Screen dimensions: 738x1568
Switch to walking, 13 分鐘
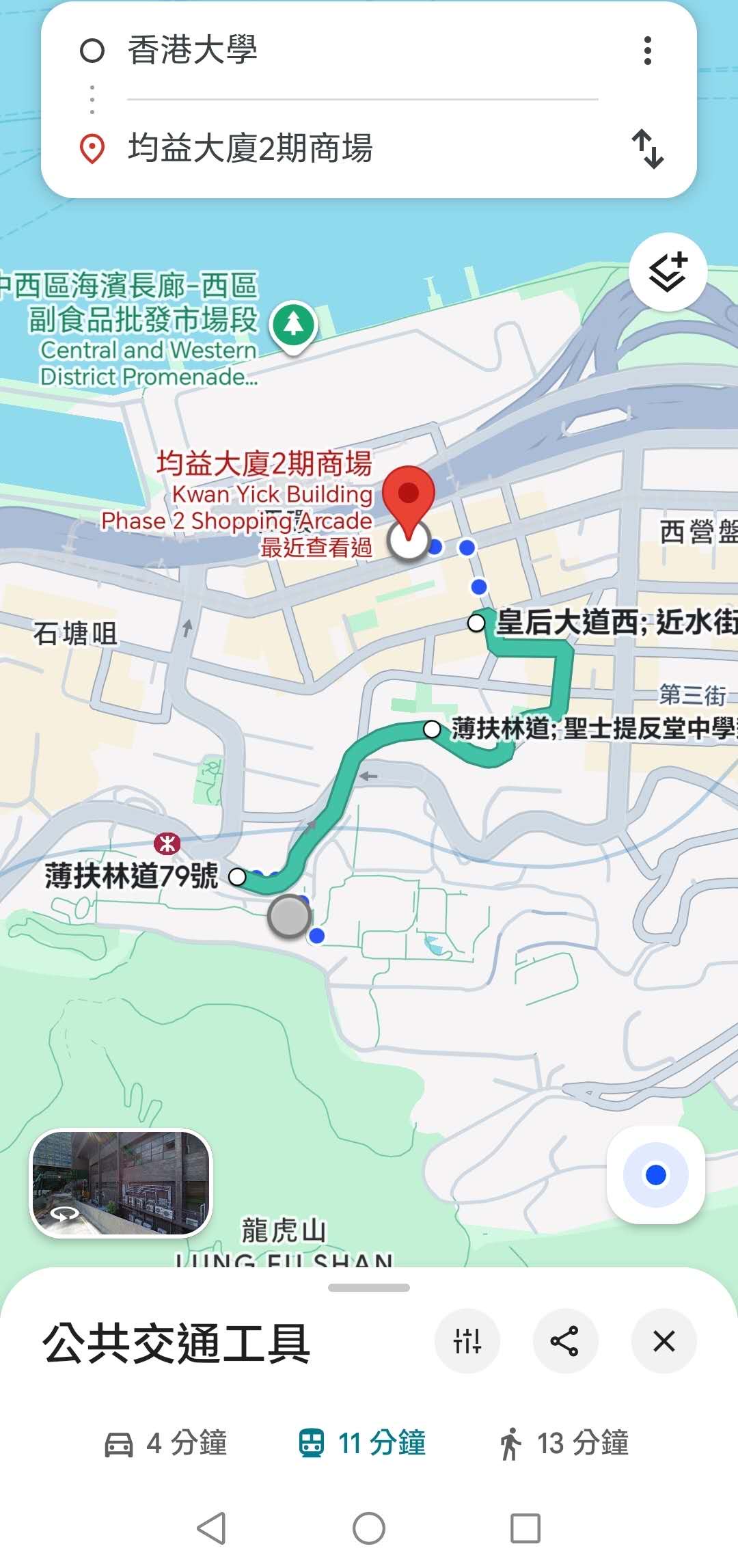point(564,1444)
